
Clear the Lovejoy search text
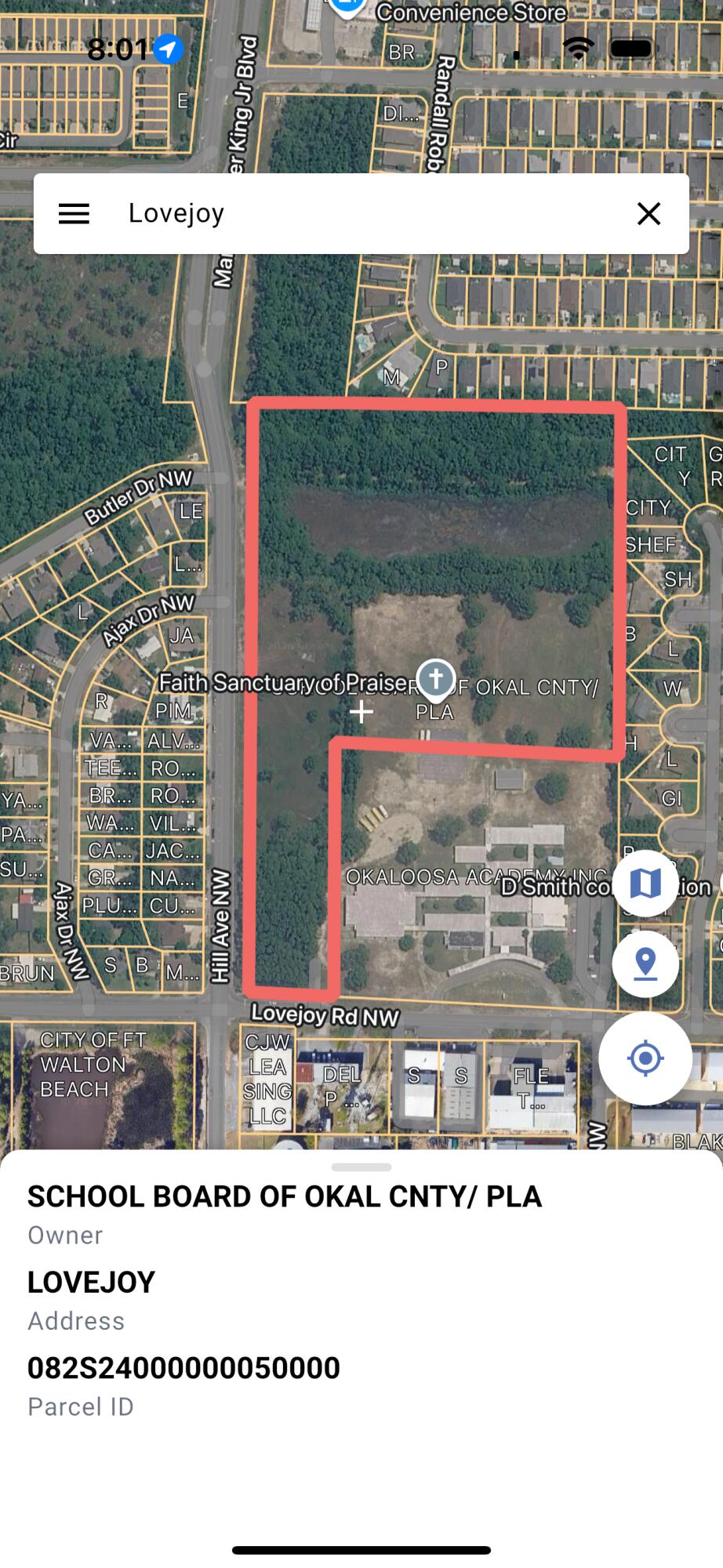(x=649, y=213)
